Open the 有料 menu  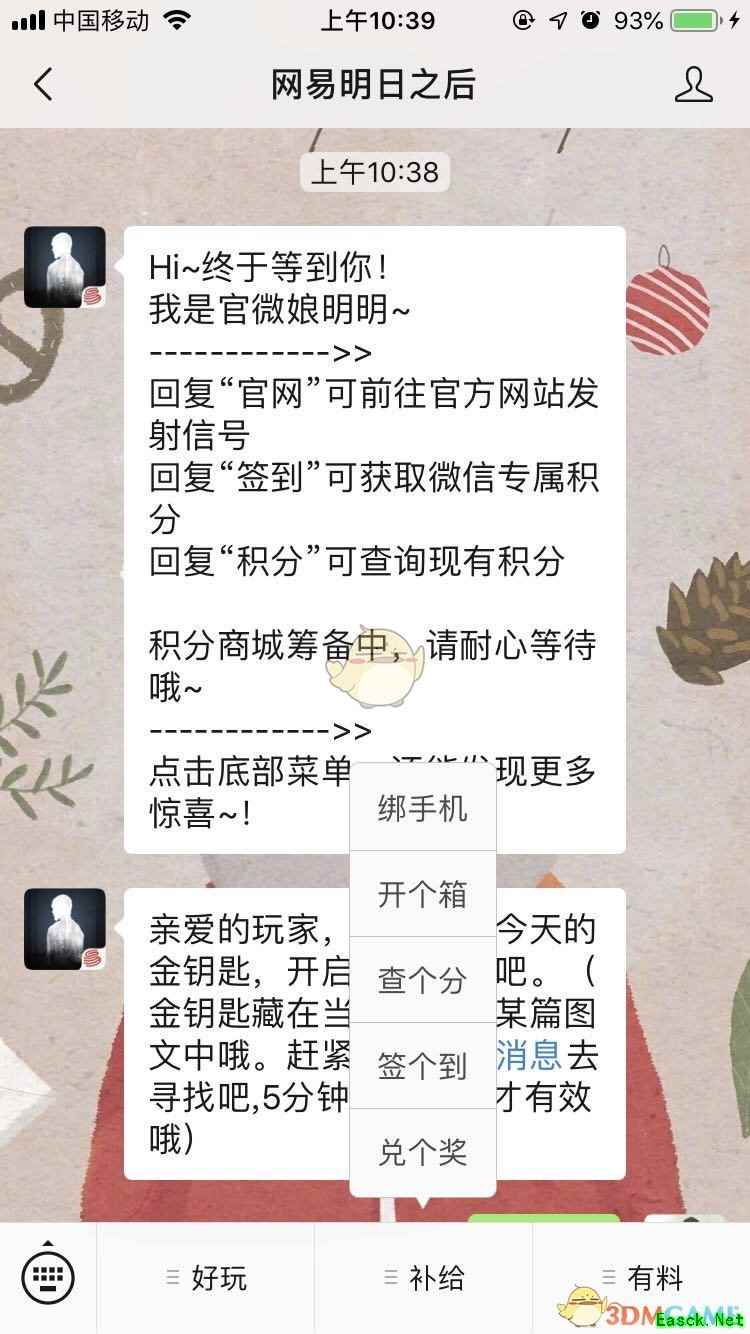(642, 1277)
